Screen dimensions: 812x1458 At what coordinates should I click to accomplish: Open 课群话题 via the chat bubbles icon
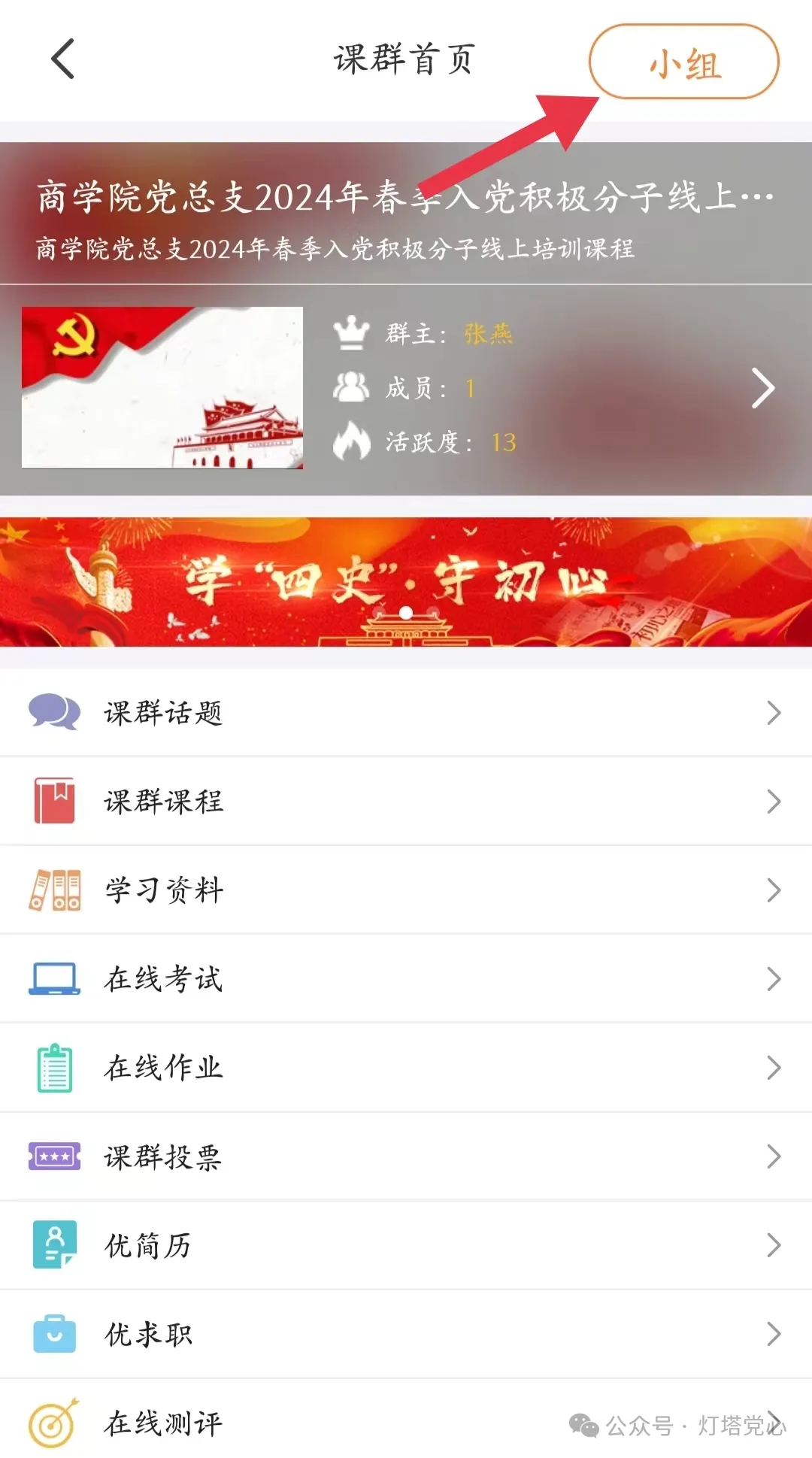click(x=54, y=713)
